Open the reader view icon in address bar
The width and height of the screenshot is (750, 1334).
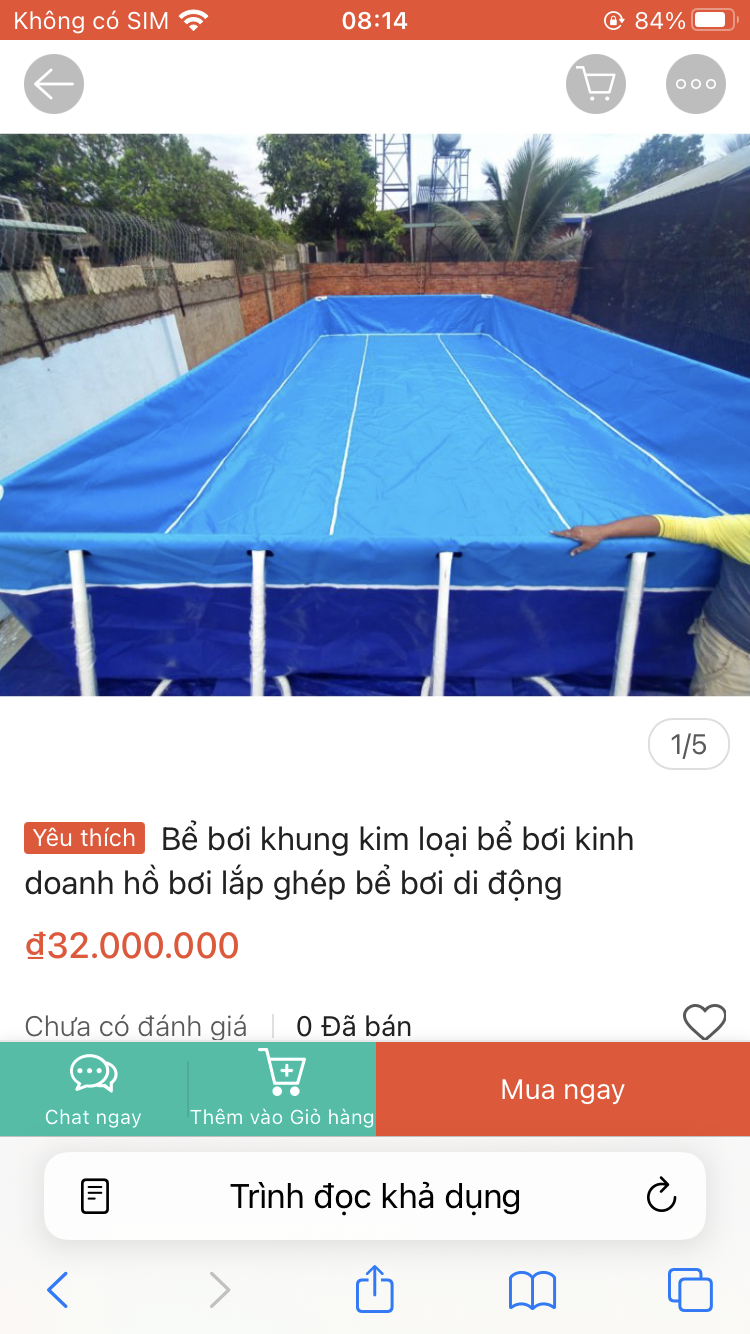point(95,1196)
